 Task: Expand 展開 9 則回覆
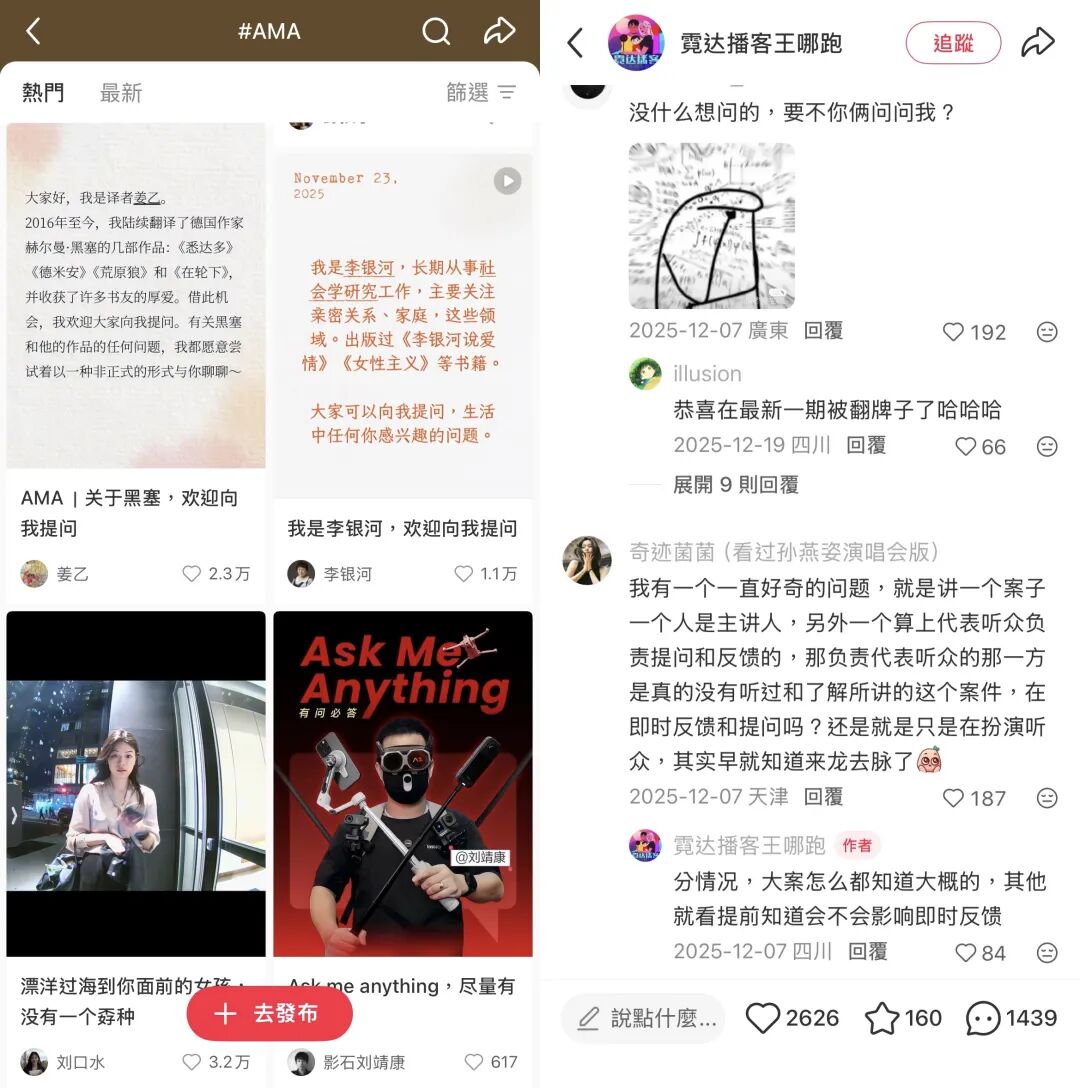[x=735, y=485]
